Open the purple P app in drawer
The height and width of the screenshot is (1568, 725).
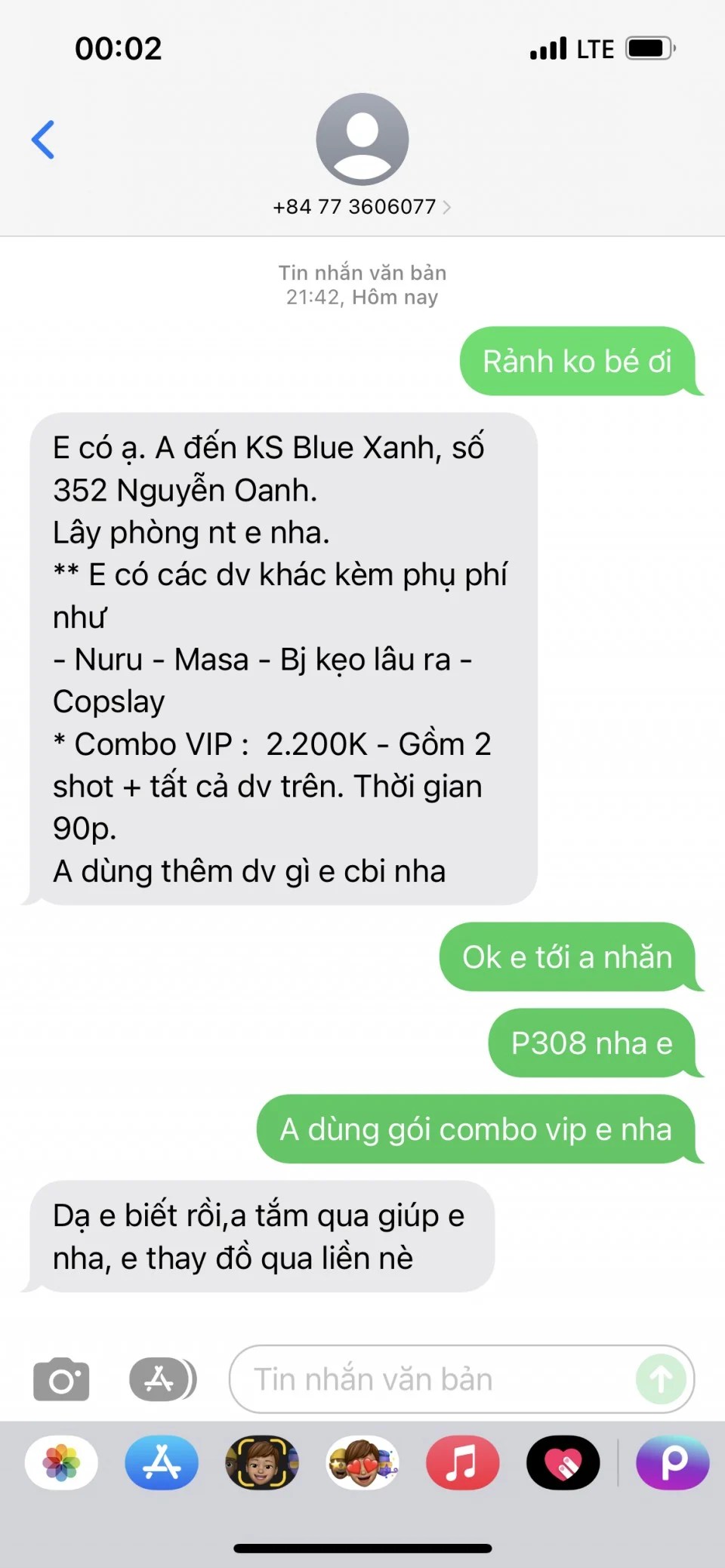tap(672, 1463)
